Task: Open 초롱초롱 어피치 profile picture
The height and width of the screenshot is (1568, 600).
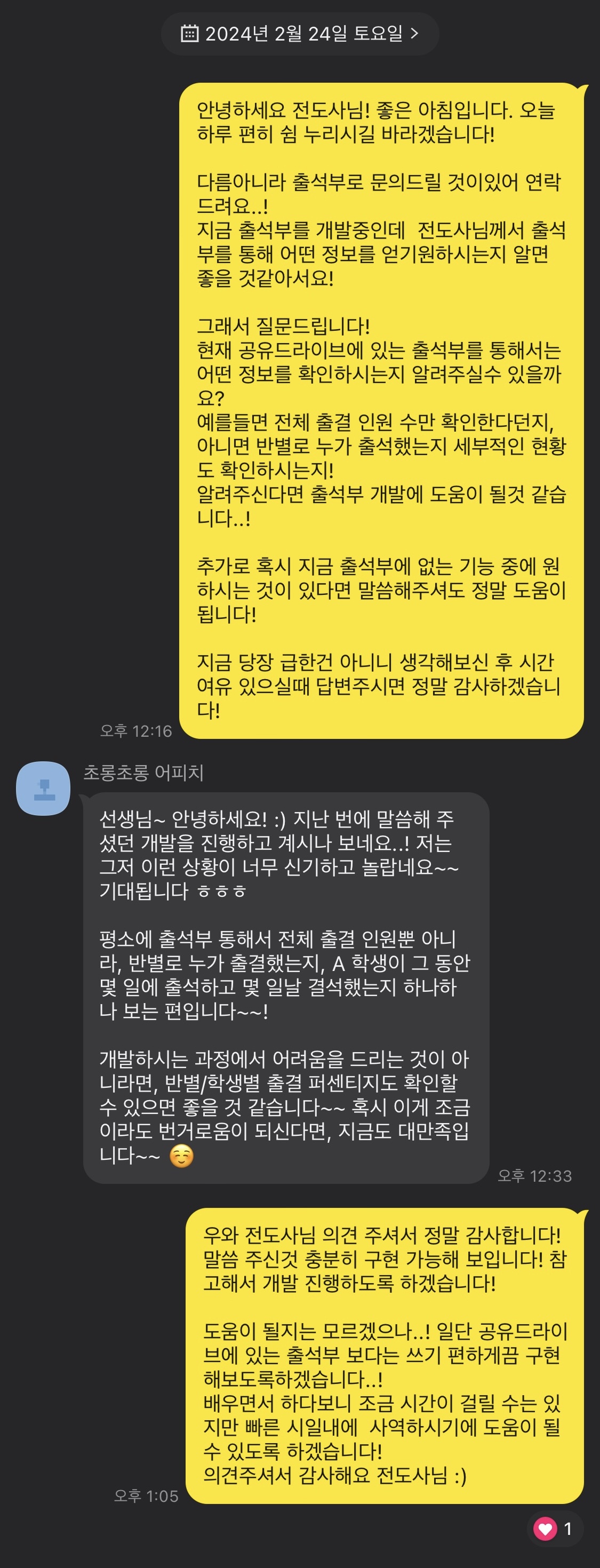Action: coord(43,788)
